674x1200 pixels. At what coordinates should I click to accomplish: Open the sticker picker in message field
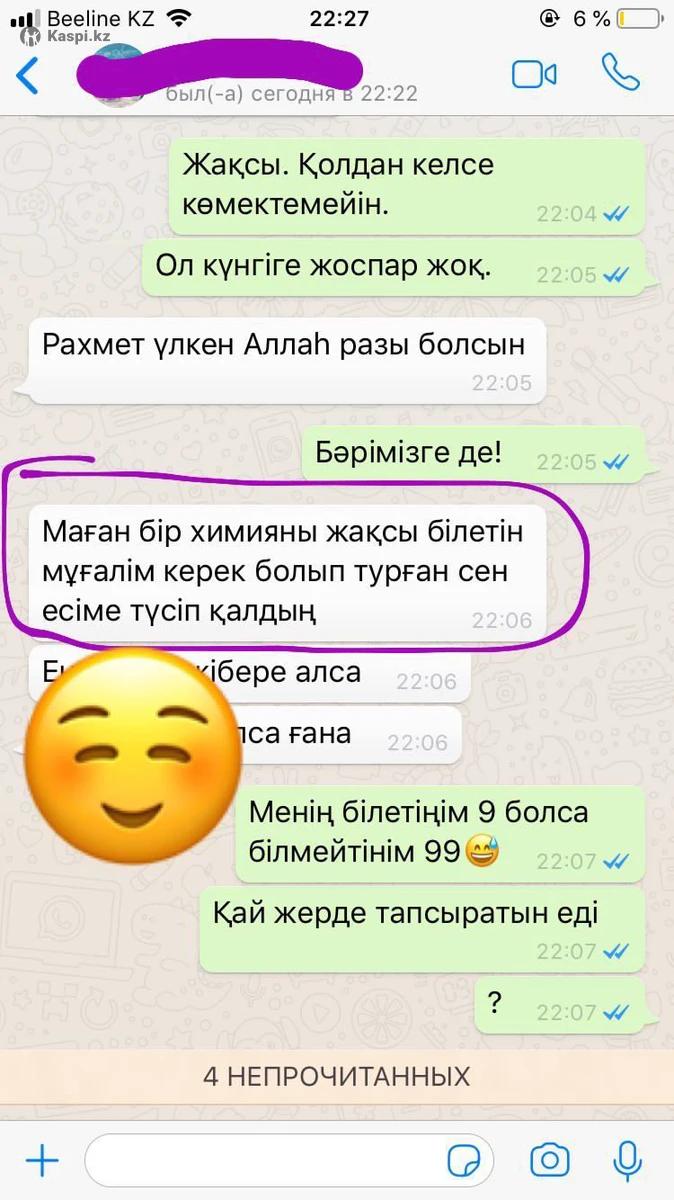pyautogui.click(x=464, y=1161)
